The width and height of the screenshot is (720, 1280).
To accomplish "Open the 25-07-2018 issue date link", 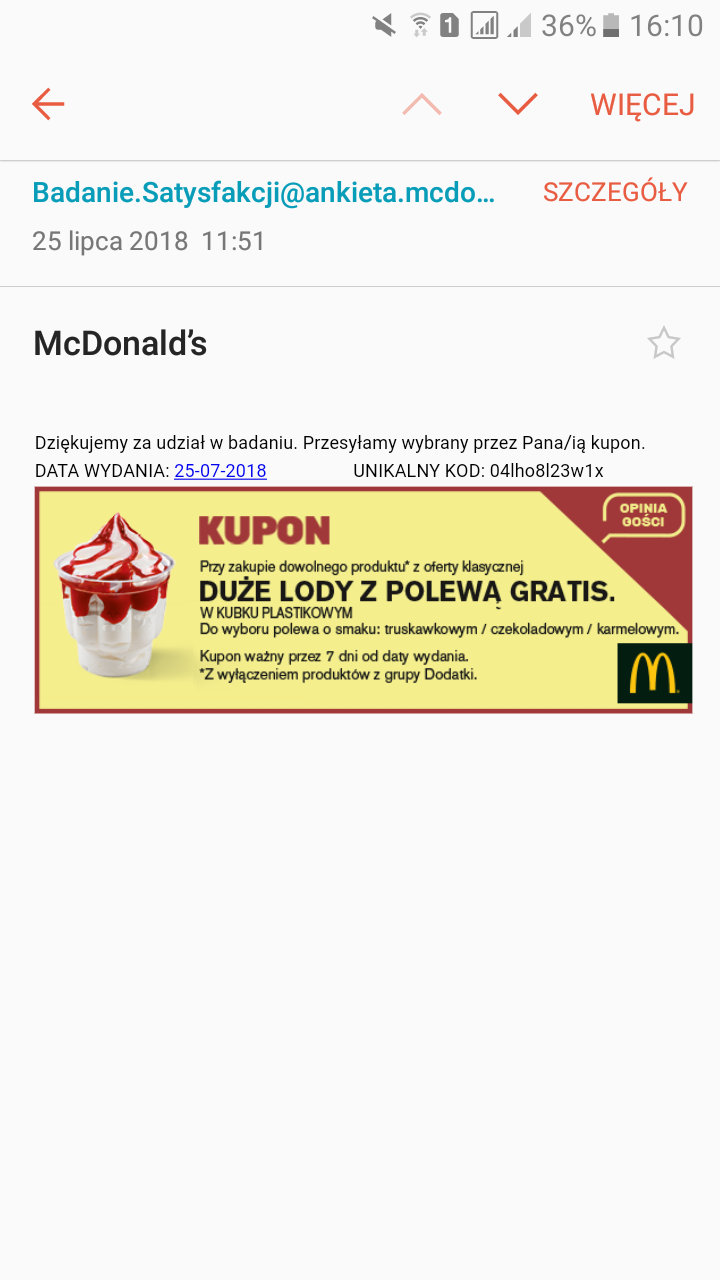I will click(220, 470).
